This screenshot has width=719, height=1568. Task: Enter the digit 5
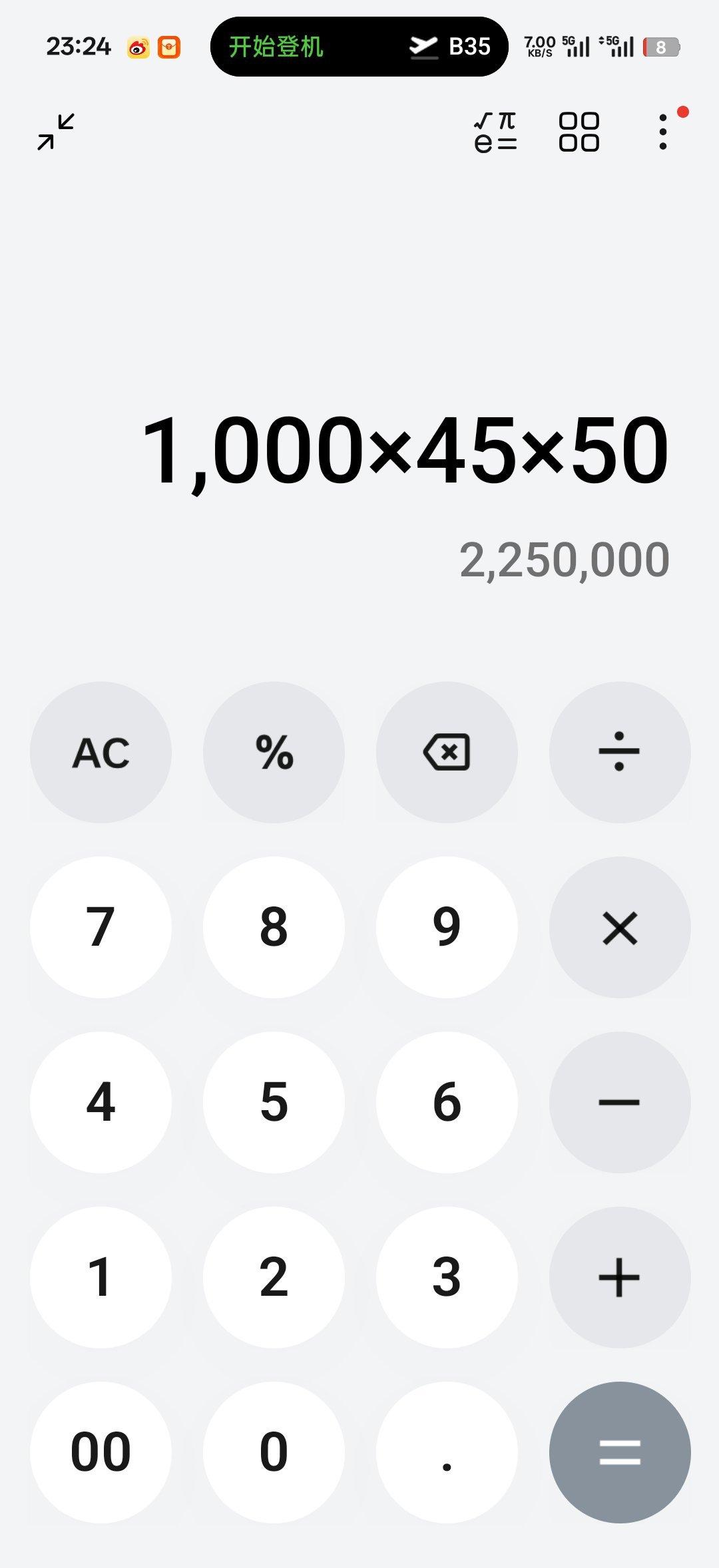point(274,1102)
